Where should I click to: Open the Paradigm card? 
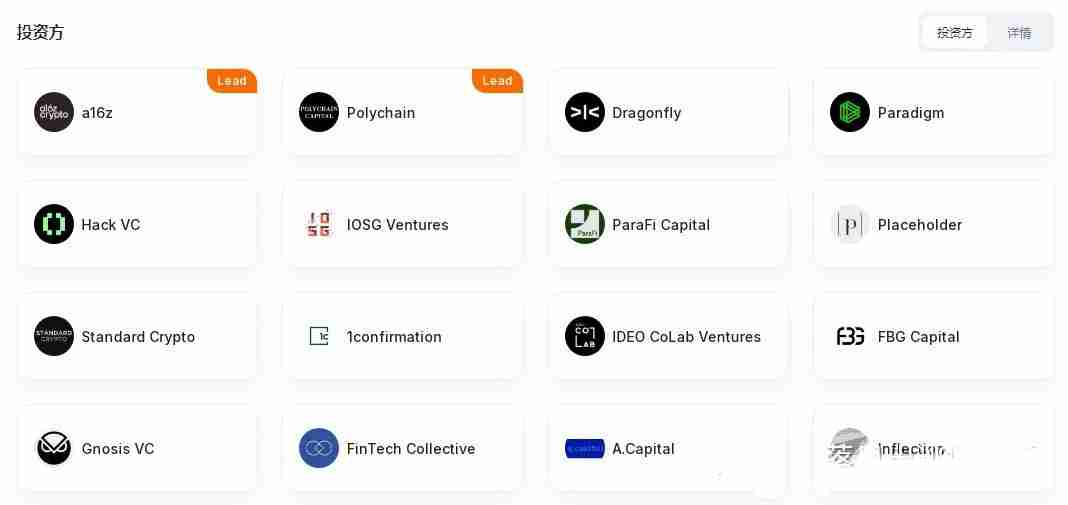tap(933, 113)
